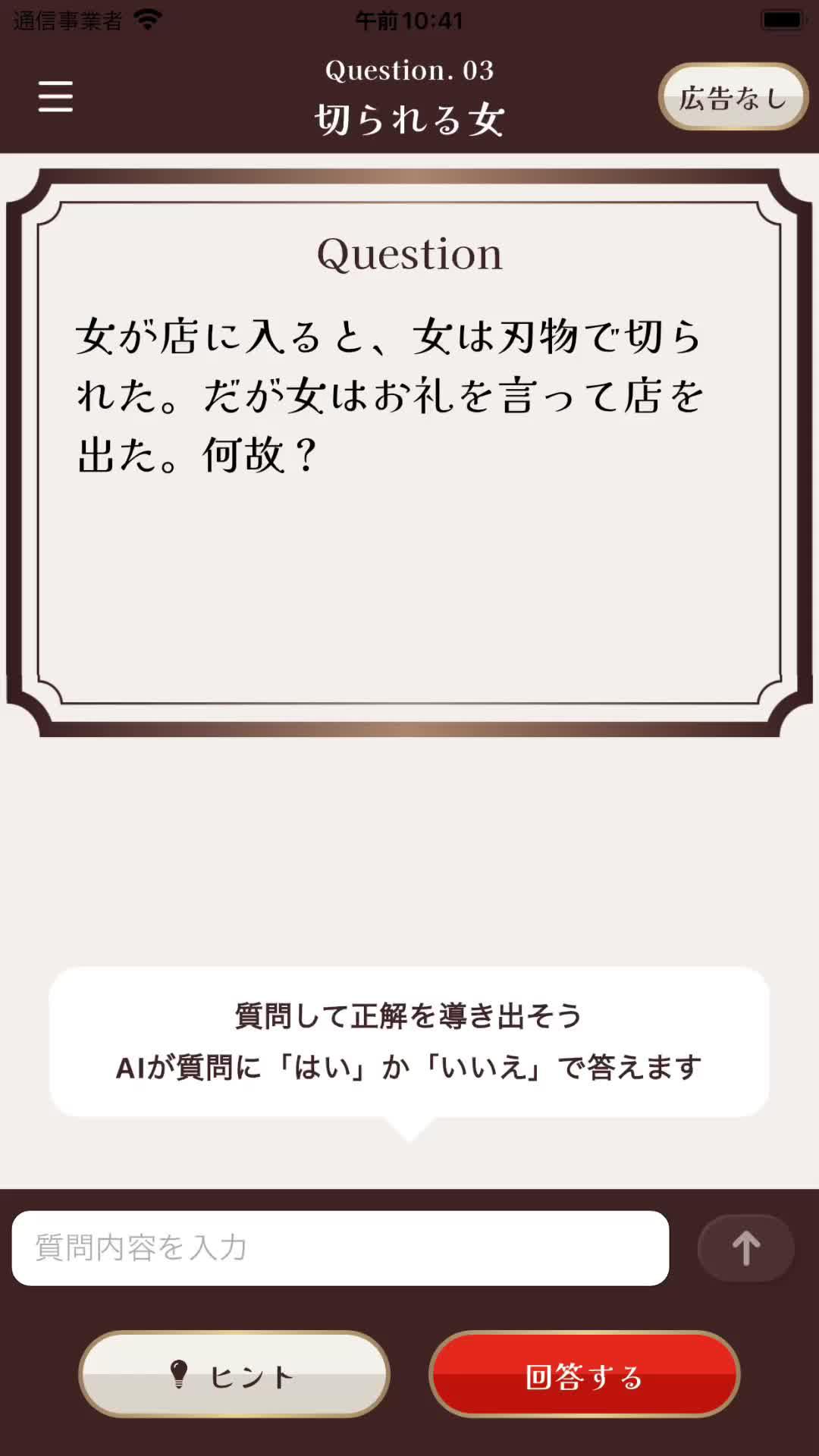The height and width of the screenshot is (1456, 819).
Task: Tap 広告なし to remove ads
Action: pos(732,95)
